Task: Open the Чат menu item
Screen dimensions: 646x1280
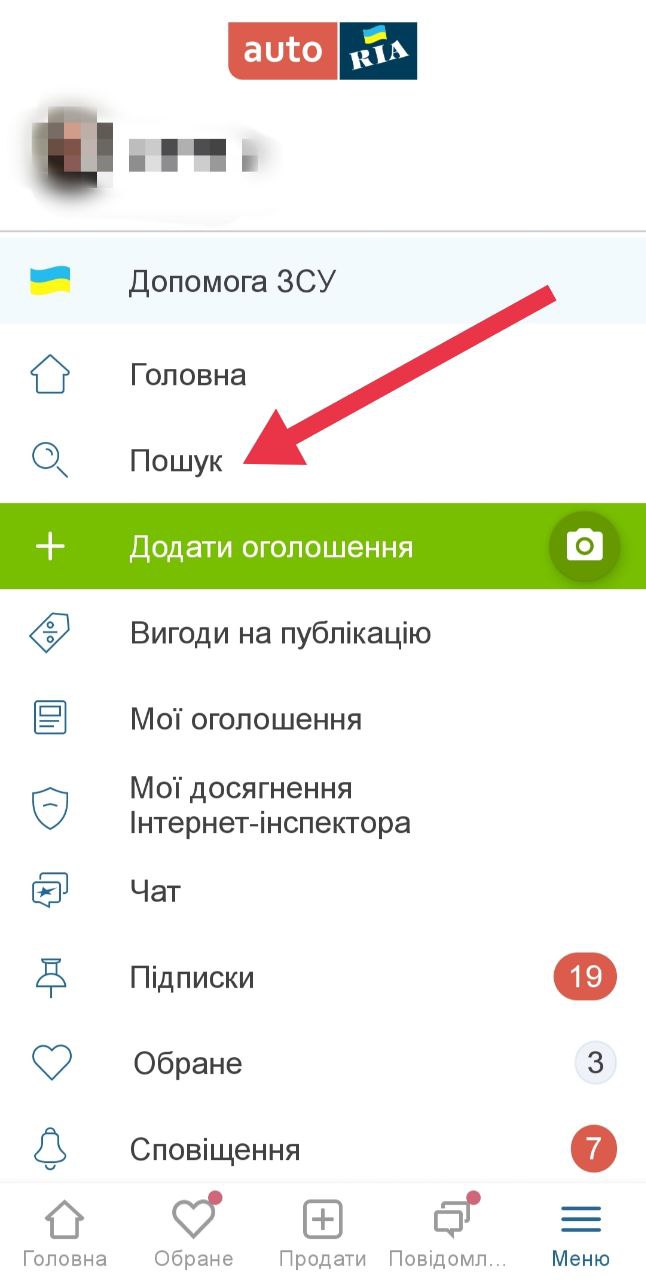Action: (x=155, y=891)
